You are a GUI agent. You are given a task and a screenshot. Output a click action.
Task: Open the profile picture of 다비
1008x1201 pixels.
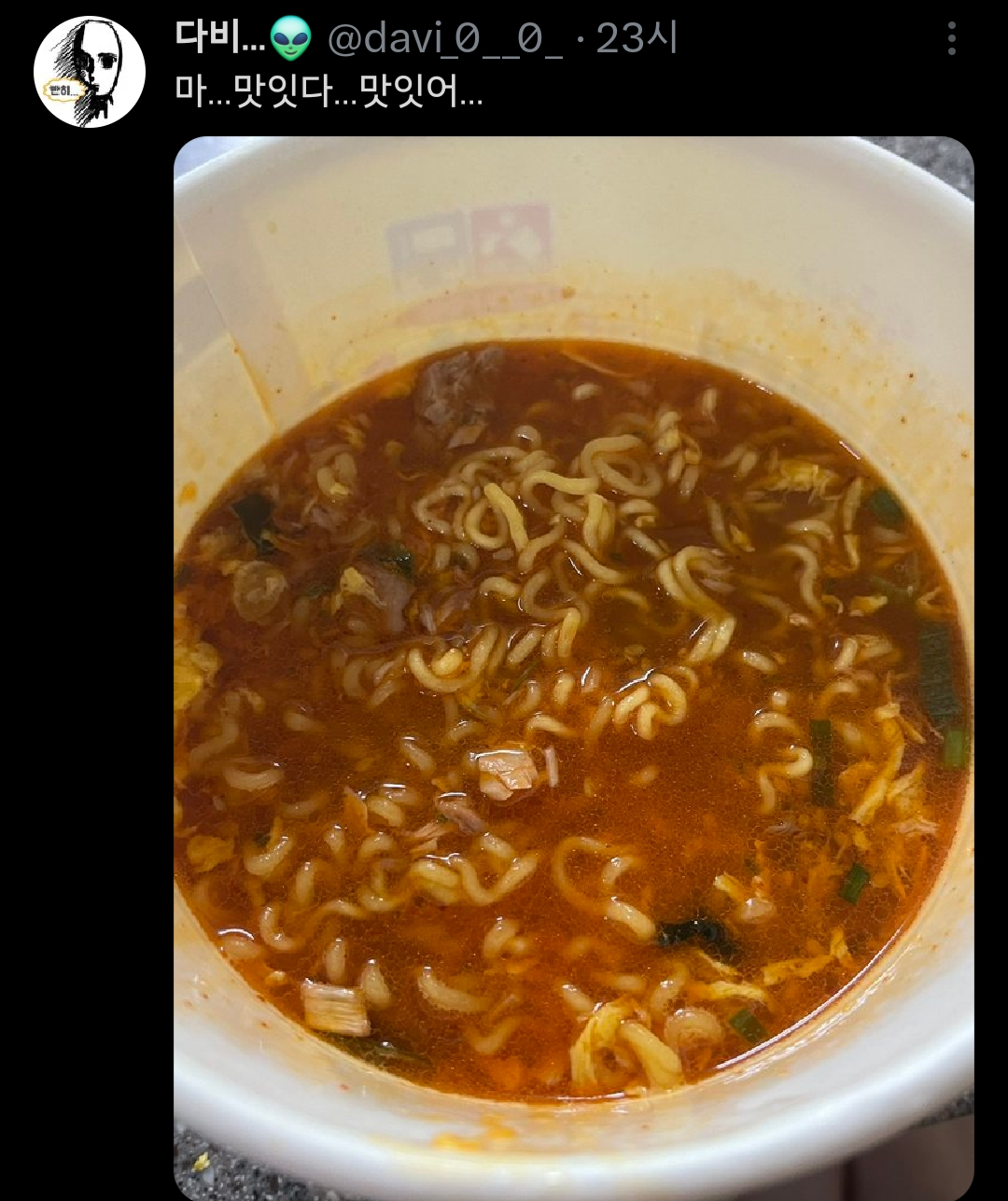point(90,72)
